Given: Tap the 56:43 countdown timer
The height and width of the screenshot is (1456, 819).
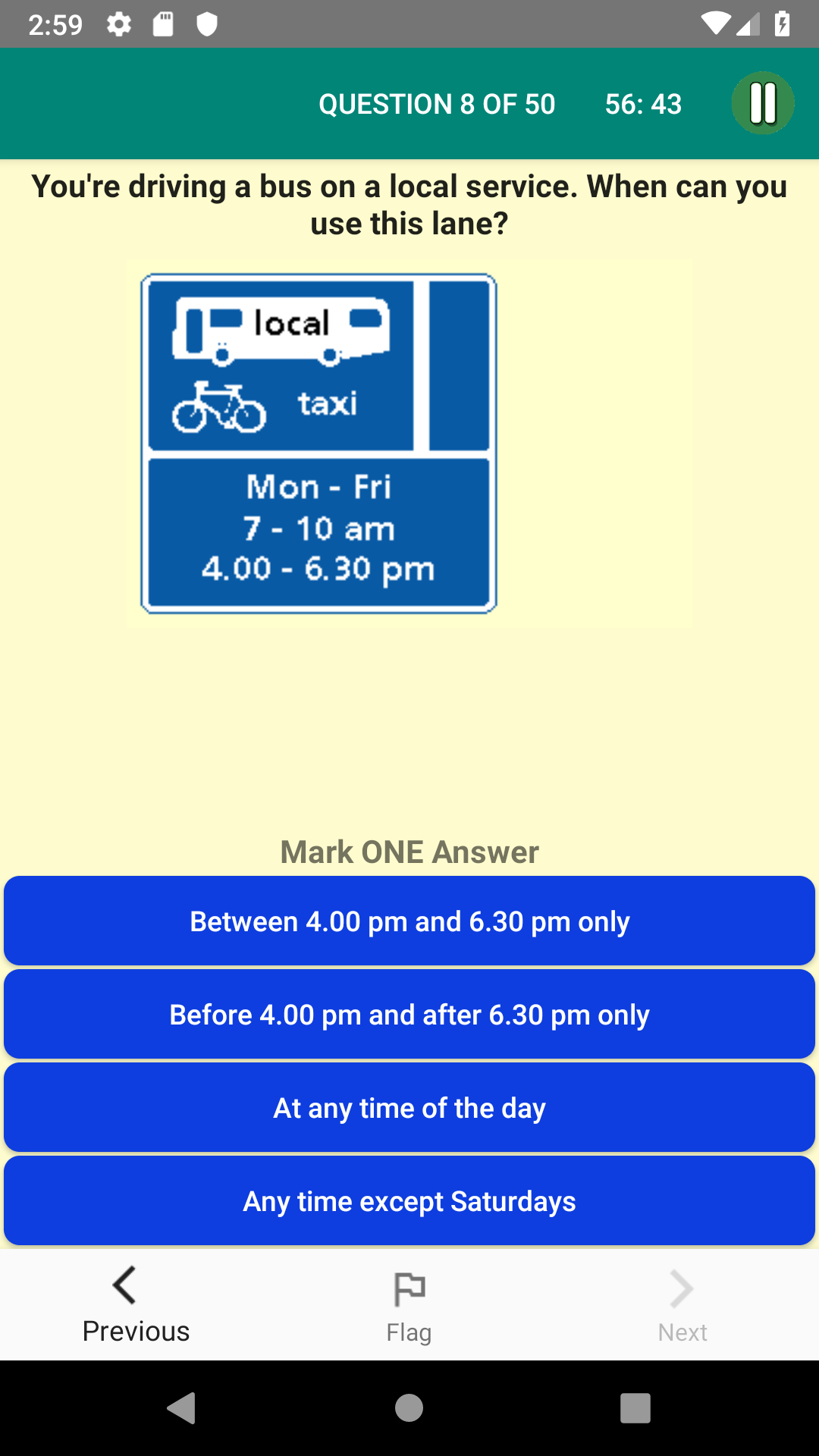Looking at the screenshot, I should [642, 103].
